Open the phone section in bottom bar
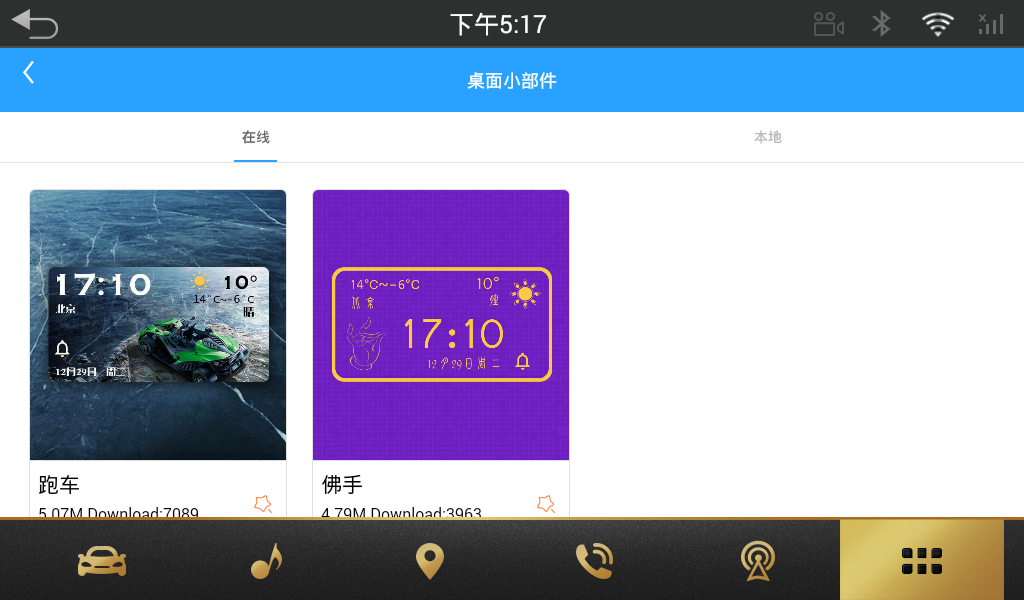1024x600 pixels. (594, 561)
